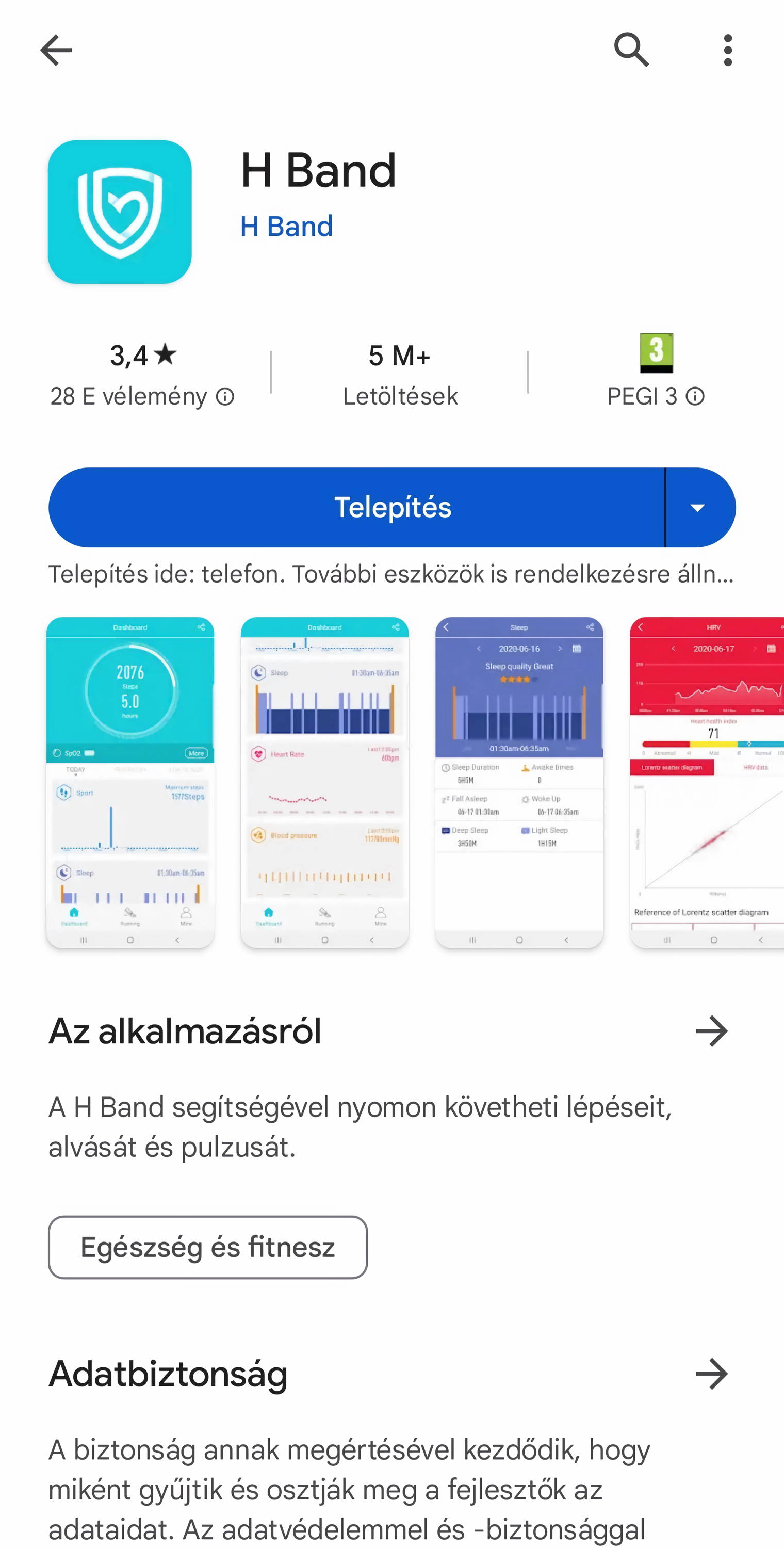Open the second Dashboard heart rate screenshot
Image resolution: width=784 pixels, height=1548 pixels.
pos(324,782)
